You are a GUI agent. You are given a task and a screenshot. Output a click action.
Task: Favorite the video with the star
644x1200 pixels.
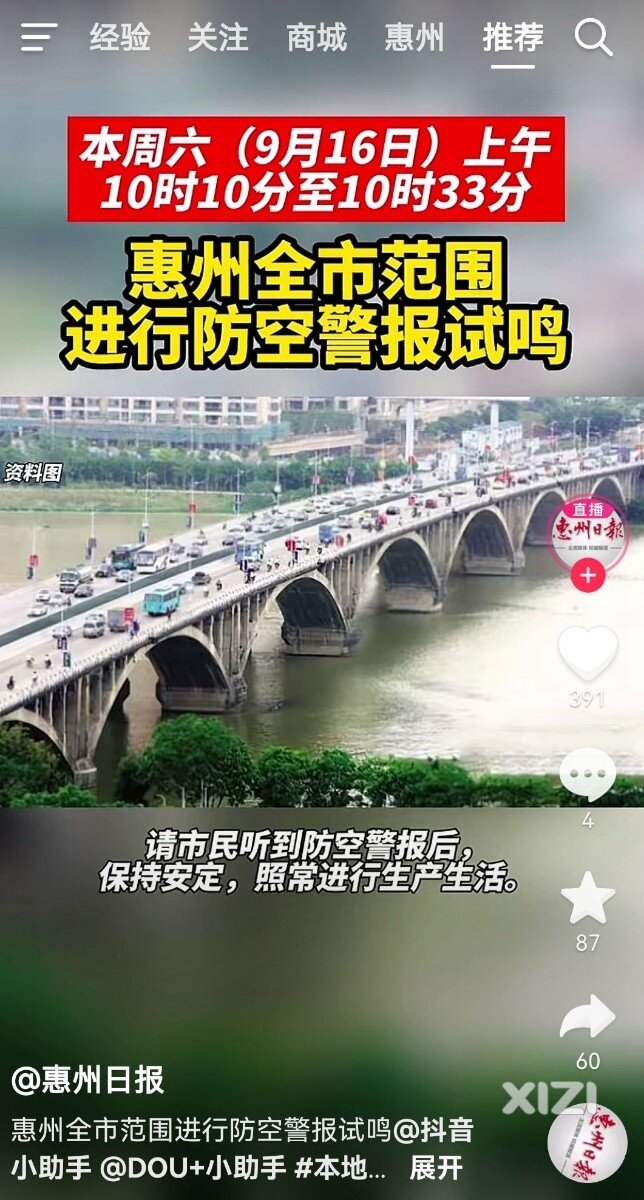click(x=587, y=897)
